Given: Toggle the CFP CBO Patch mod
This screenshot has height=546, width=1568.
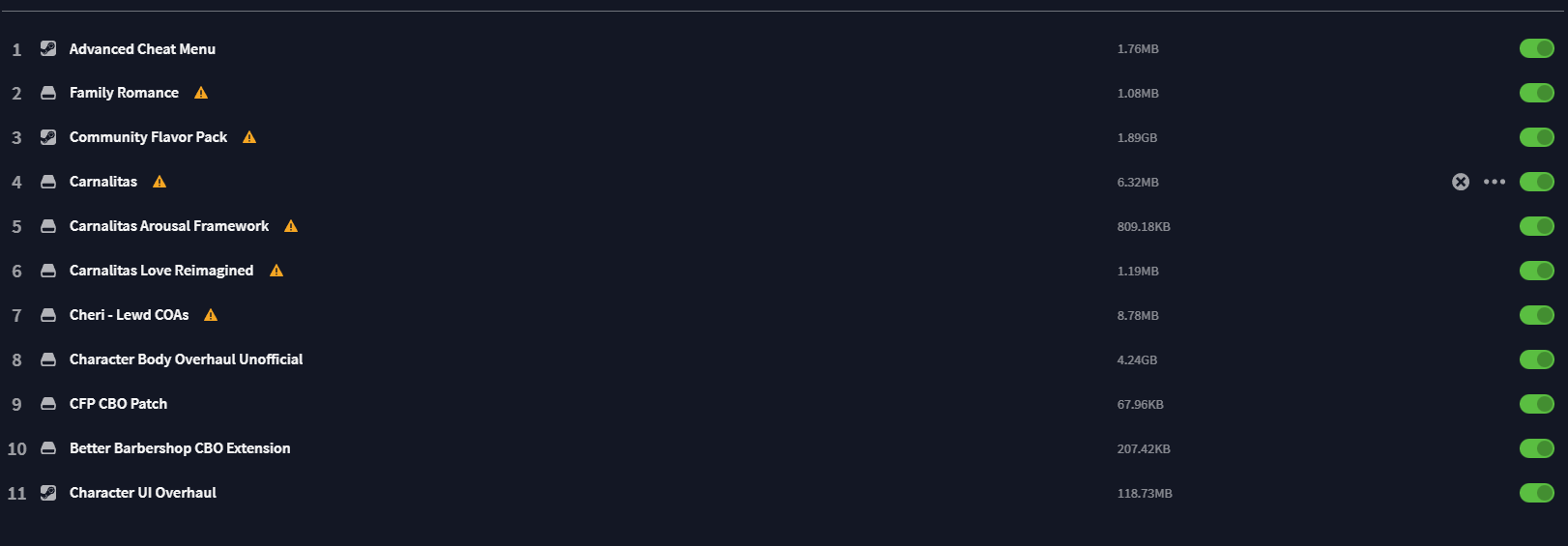Looking at the screenshot, I should point(1536,404).
